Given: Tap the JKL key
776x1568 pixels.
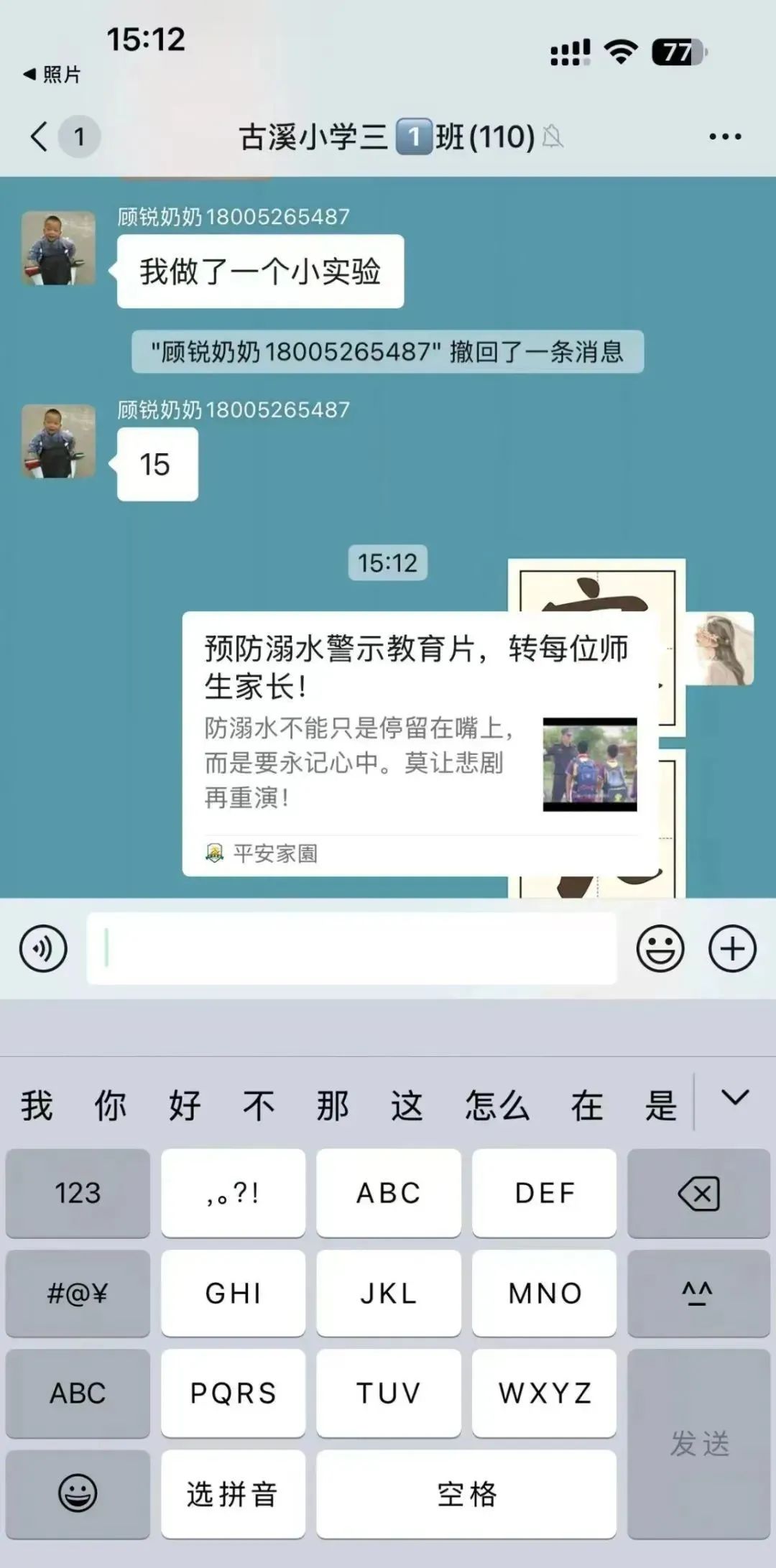Looking at the screenshot, I should coord(388,1294).
